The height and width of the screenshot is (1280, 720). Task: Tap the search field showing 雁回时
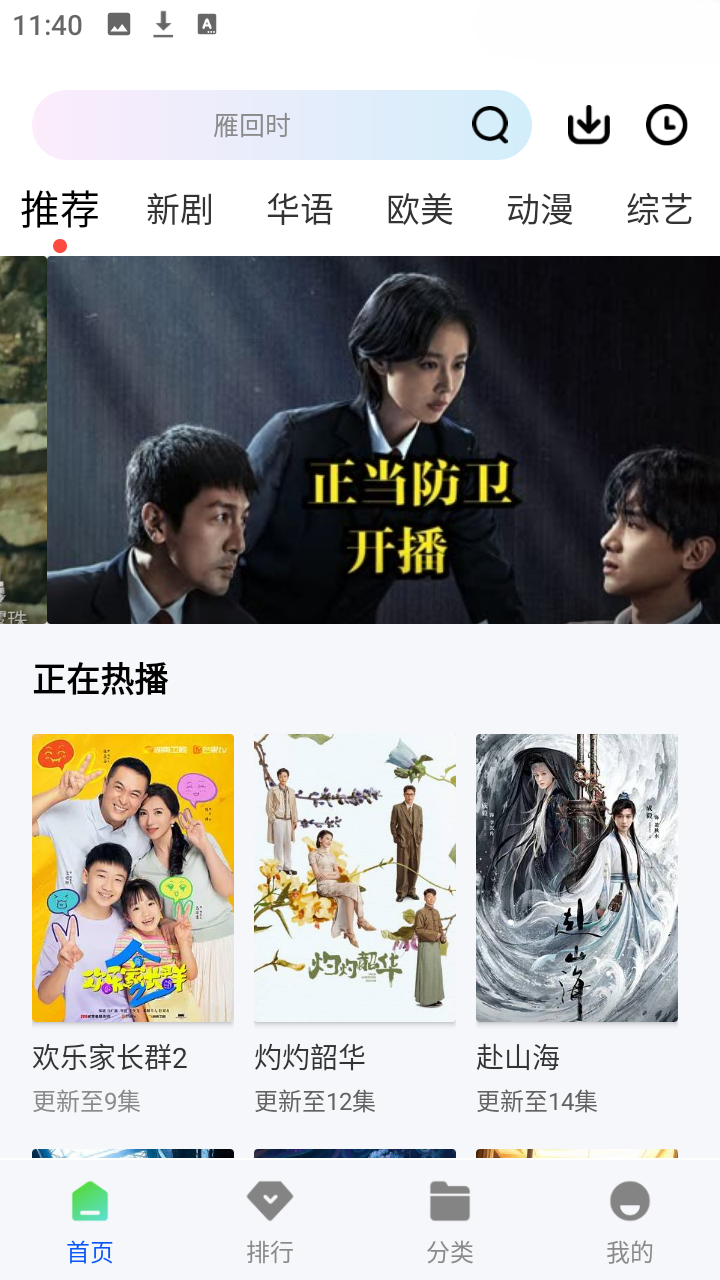[x=250, y=125]
